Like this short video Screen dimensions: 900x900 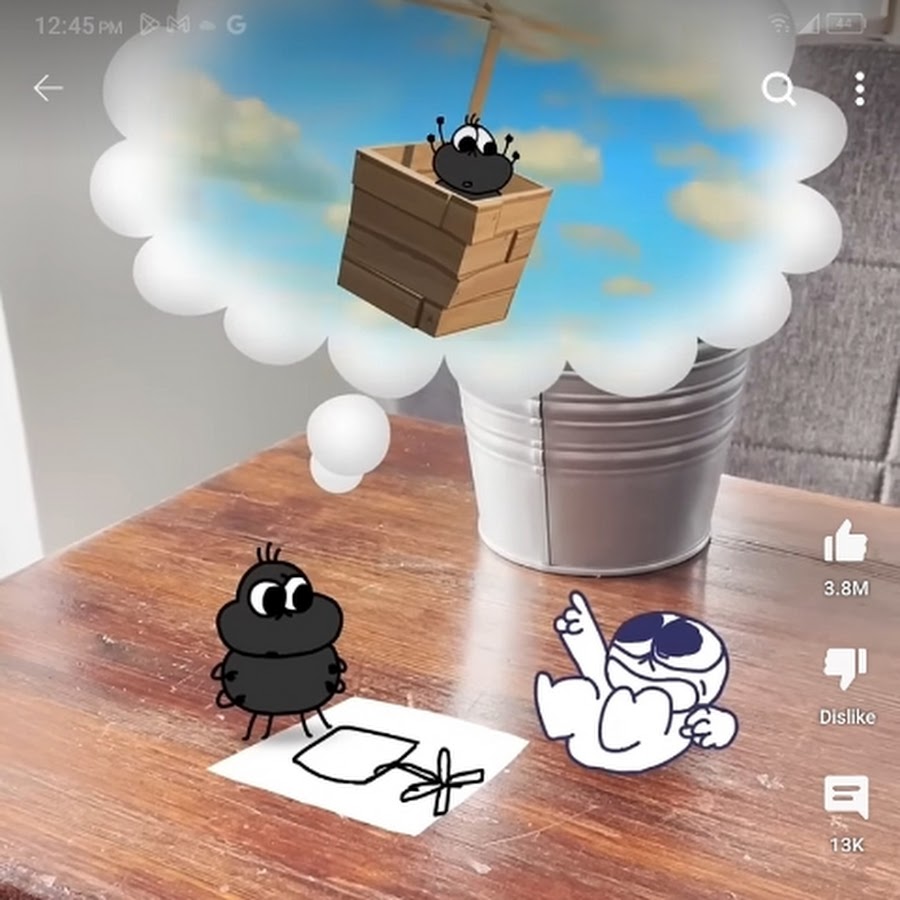tap(845, 542)
